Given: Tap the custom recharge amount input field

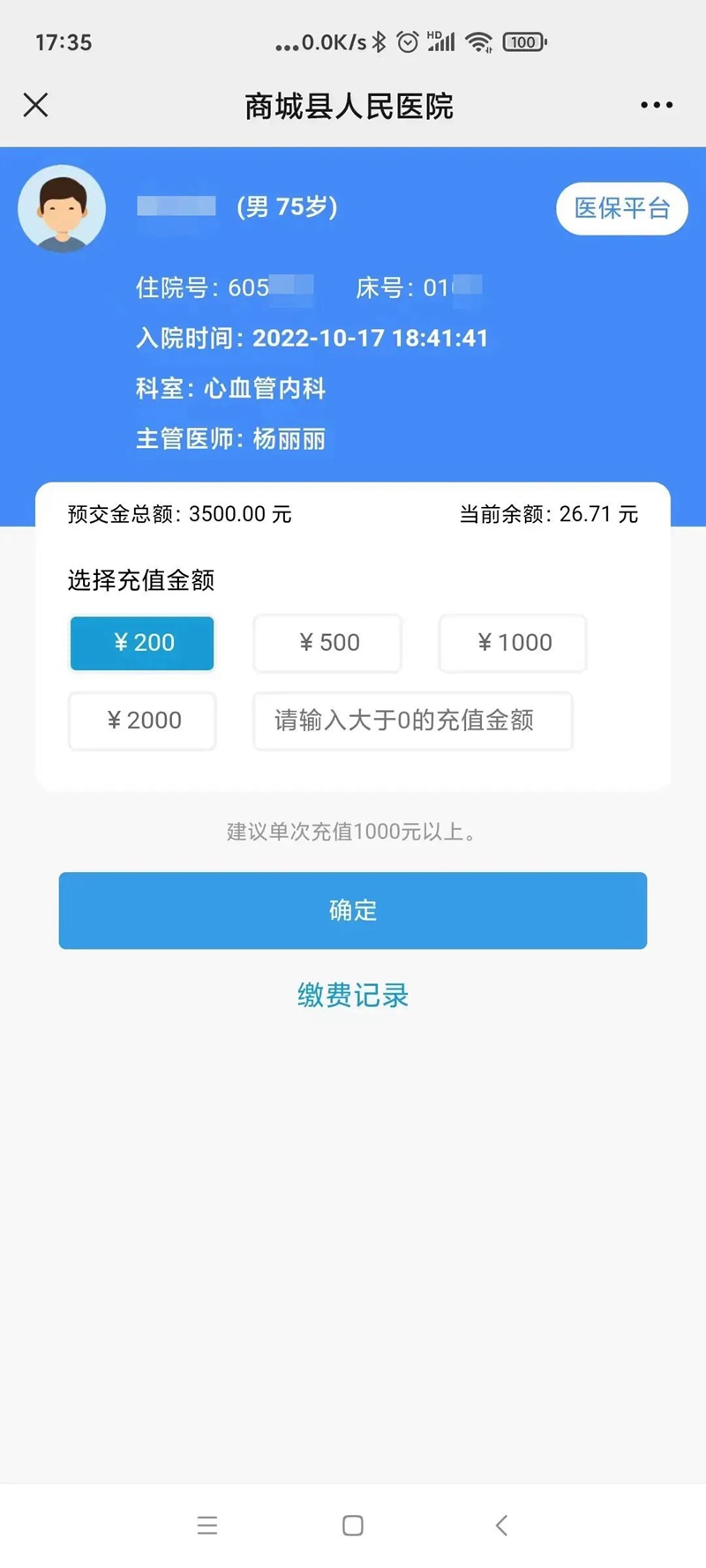Looking at the screenshot, I should click(x=412, y=721).
